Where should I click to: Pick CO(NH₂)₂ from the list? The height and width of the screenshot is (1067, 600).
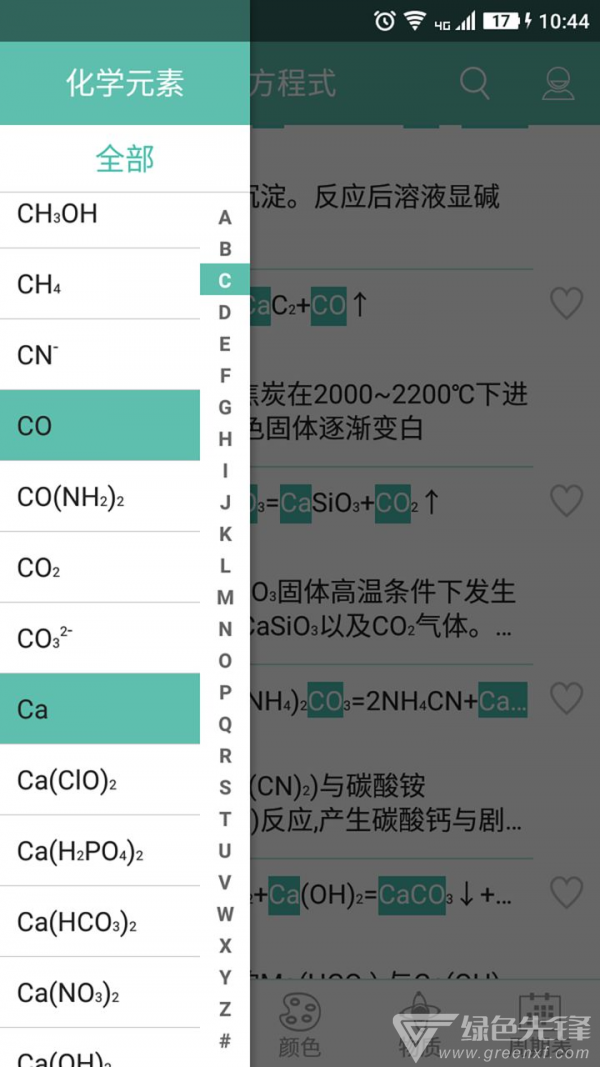coord(100,497)
